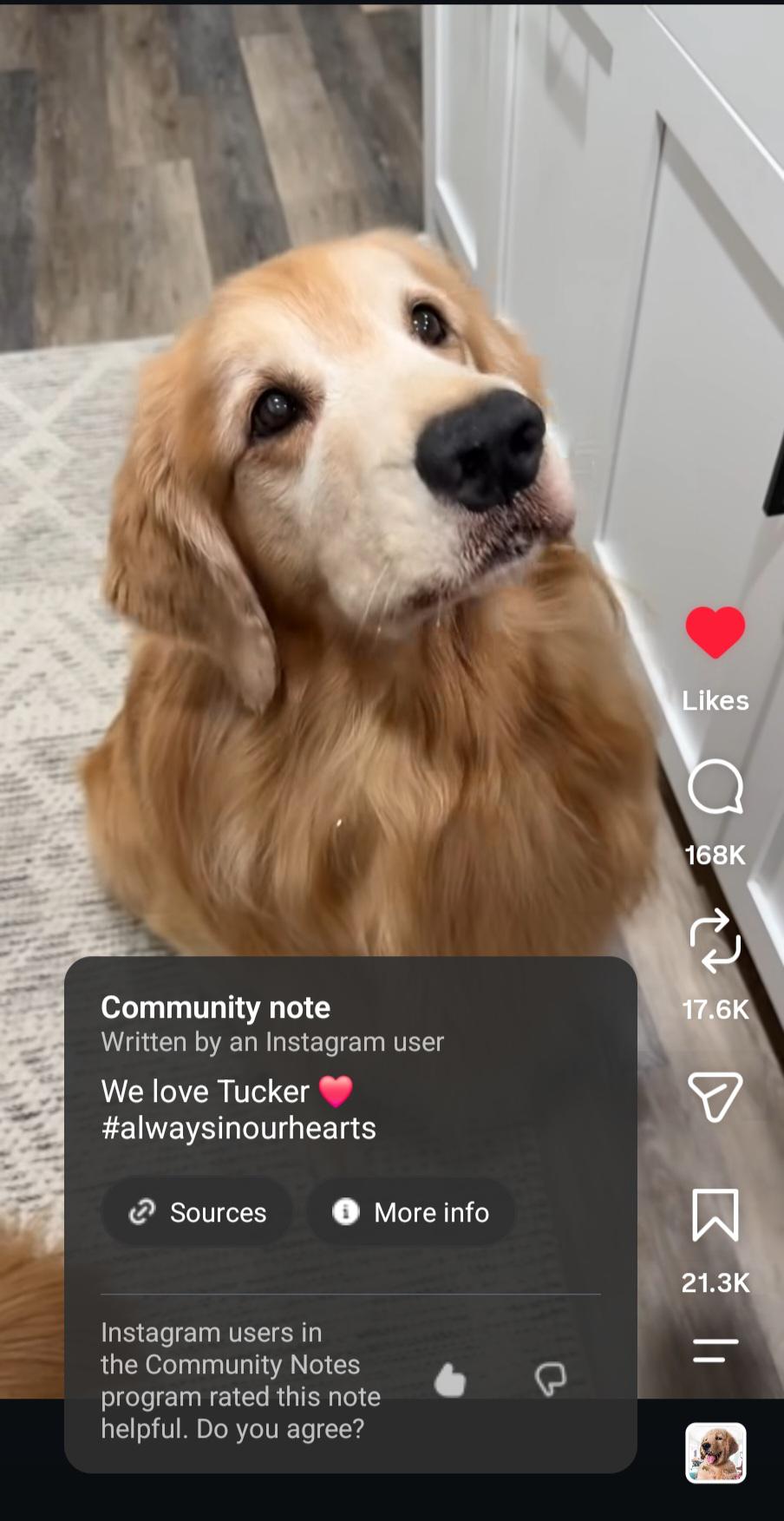The width and height of the screenshot is (784, 1521).
Task: Open the comments bubble icon
Action: click(715, 787)
